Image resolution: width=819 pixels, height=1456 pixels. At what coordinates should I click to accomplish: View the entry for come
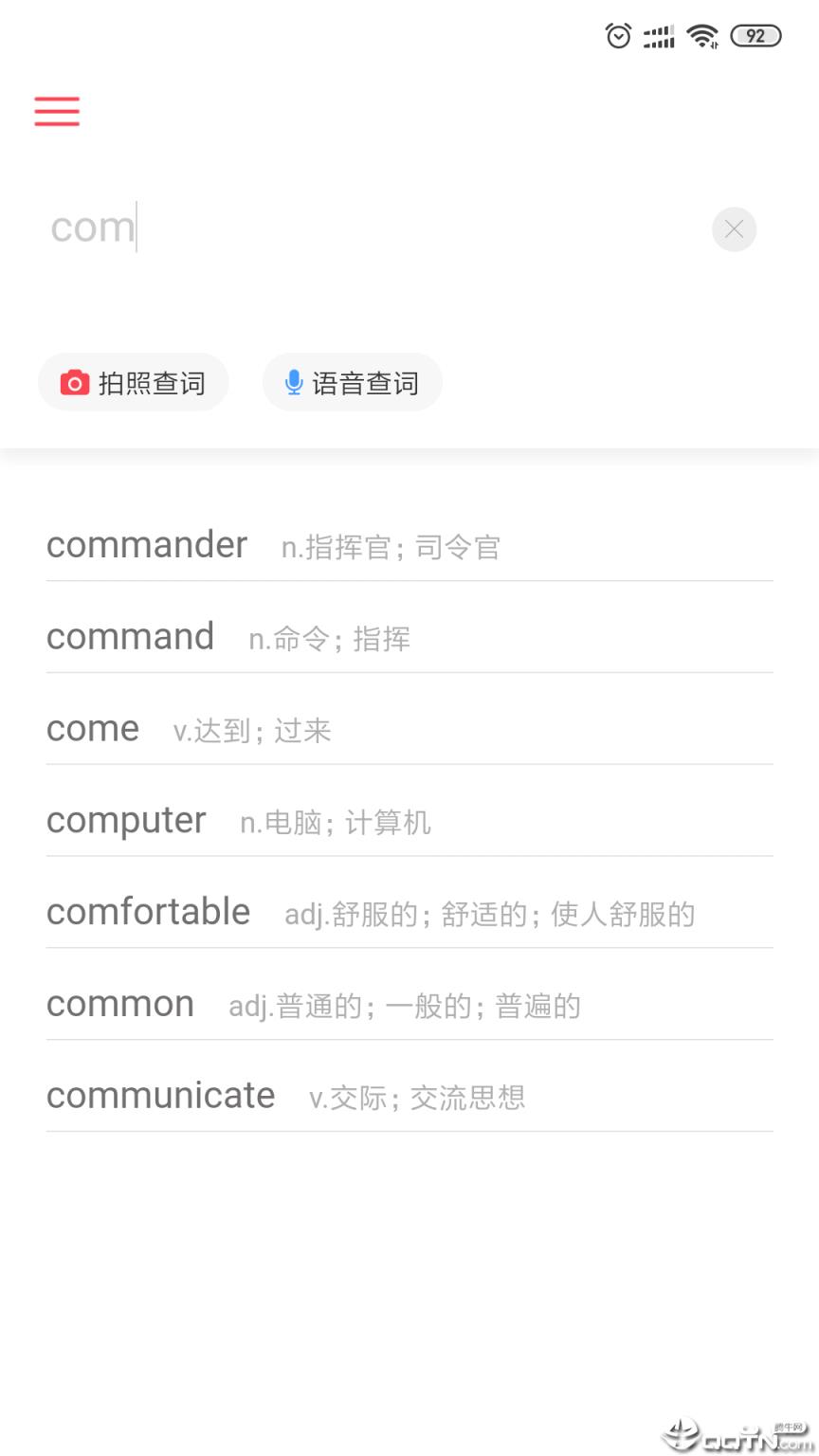92,728
